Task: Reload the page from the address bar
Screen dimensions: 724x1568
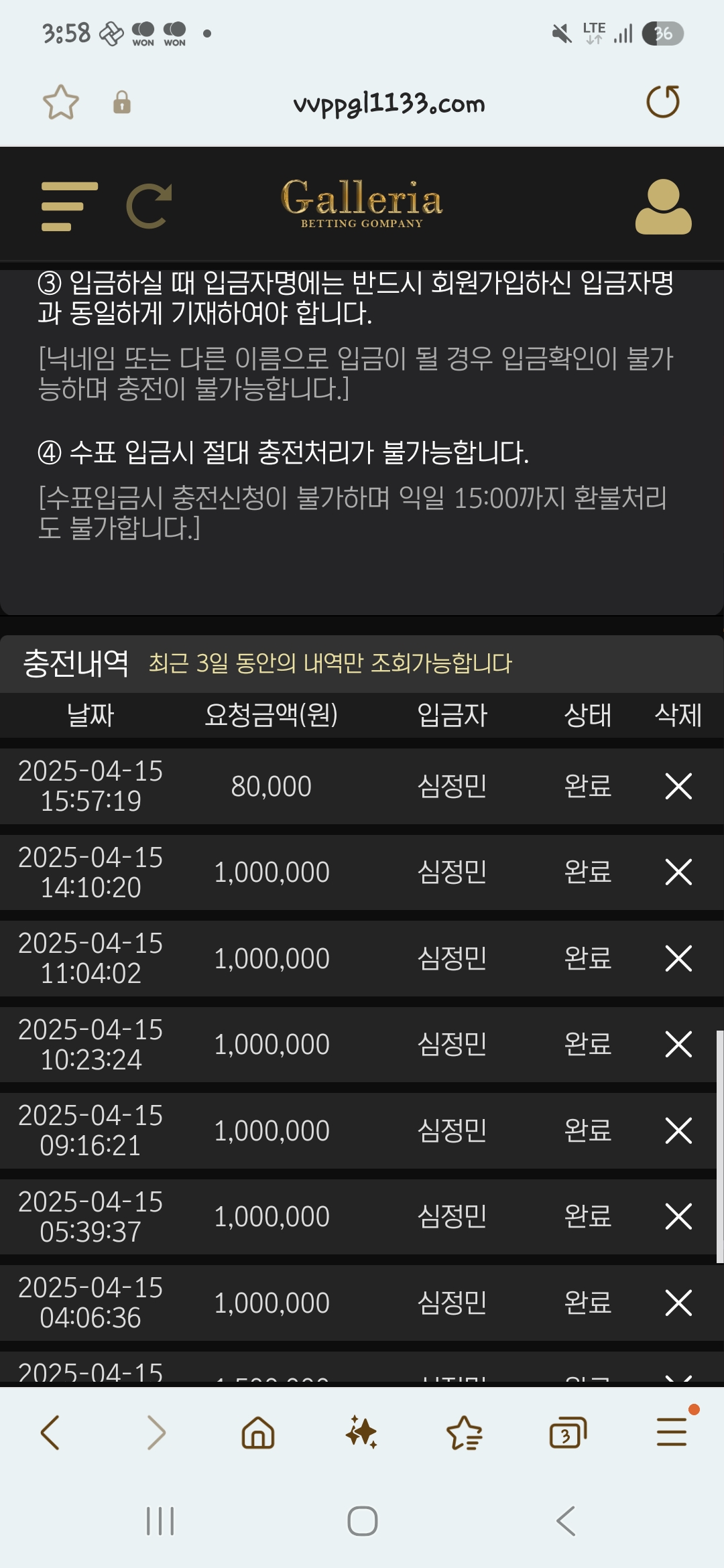Action: click(663, 102)
